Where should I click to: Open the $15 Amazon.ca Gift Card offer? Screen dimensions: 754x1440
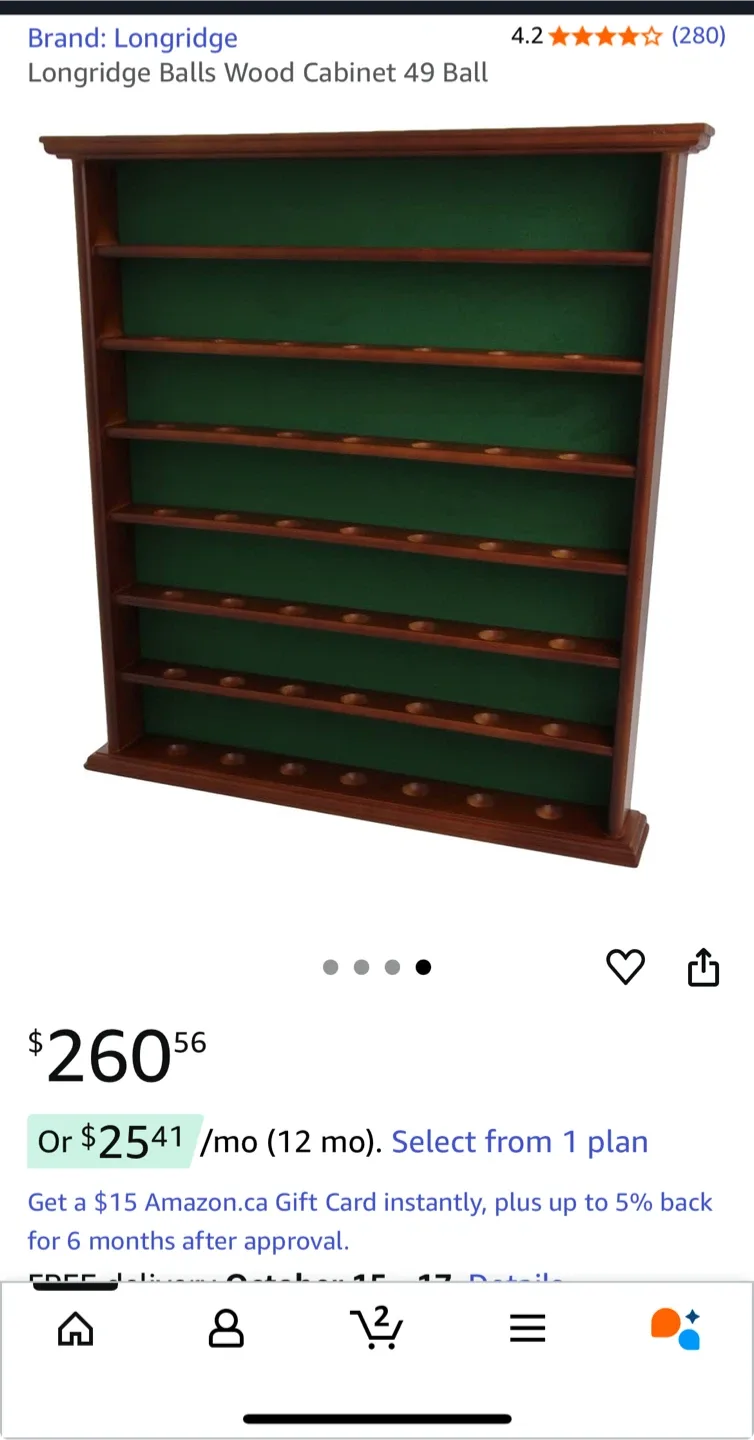pos(371,1203)
